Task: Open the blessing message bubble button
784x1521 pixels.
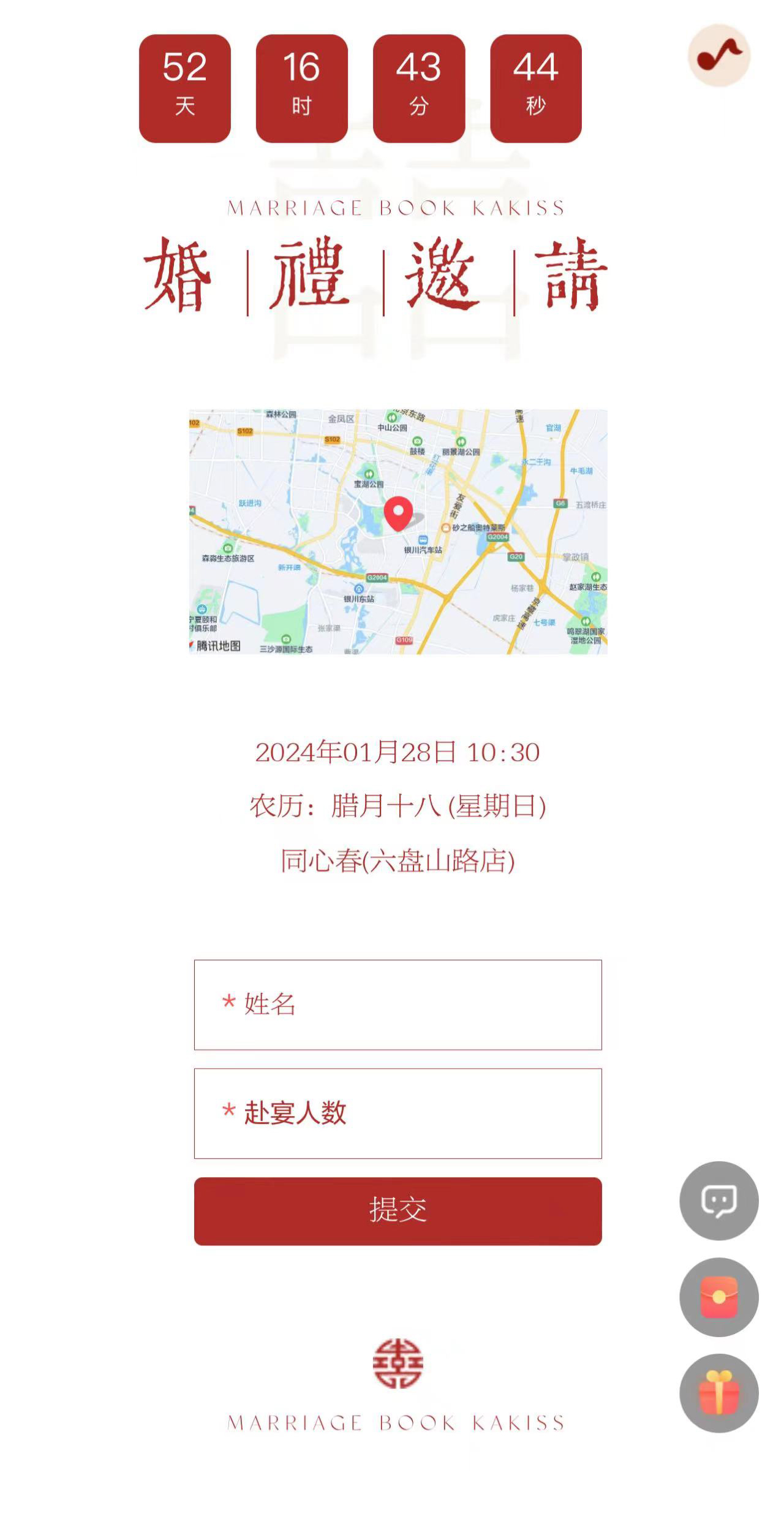Action: (719, 1200)
